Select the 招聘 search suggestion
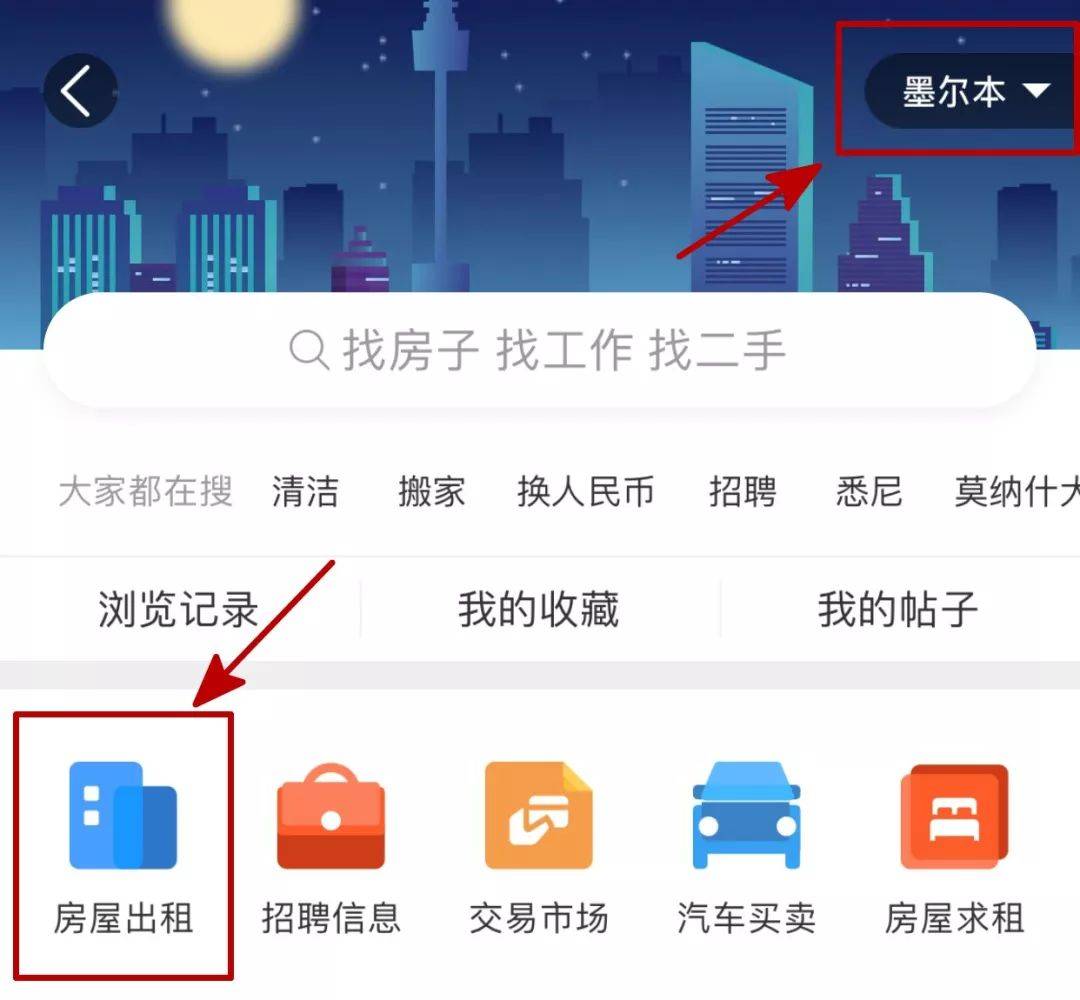The width and height of the screenshot is (1080, 1000). [x=742, y=491]
